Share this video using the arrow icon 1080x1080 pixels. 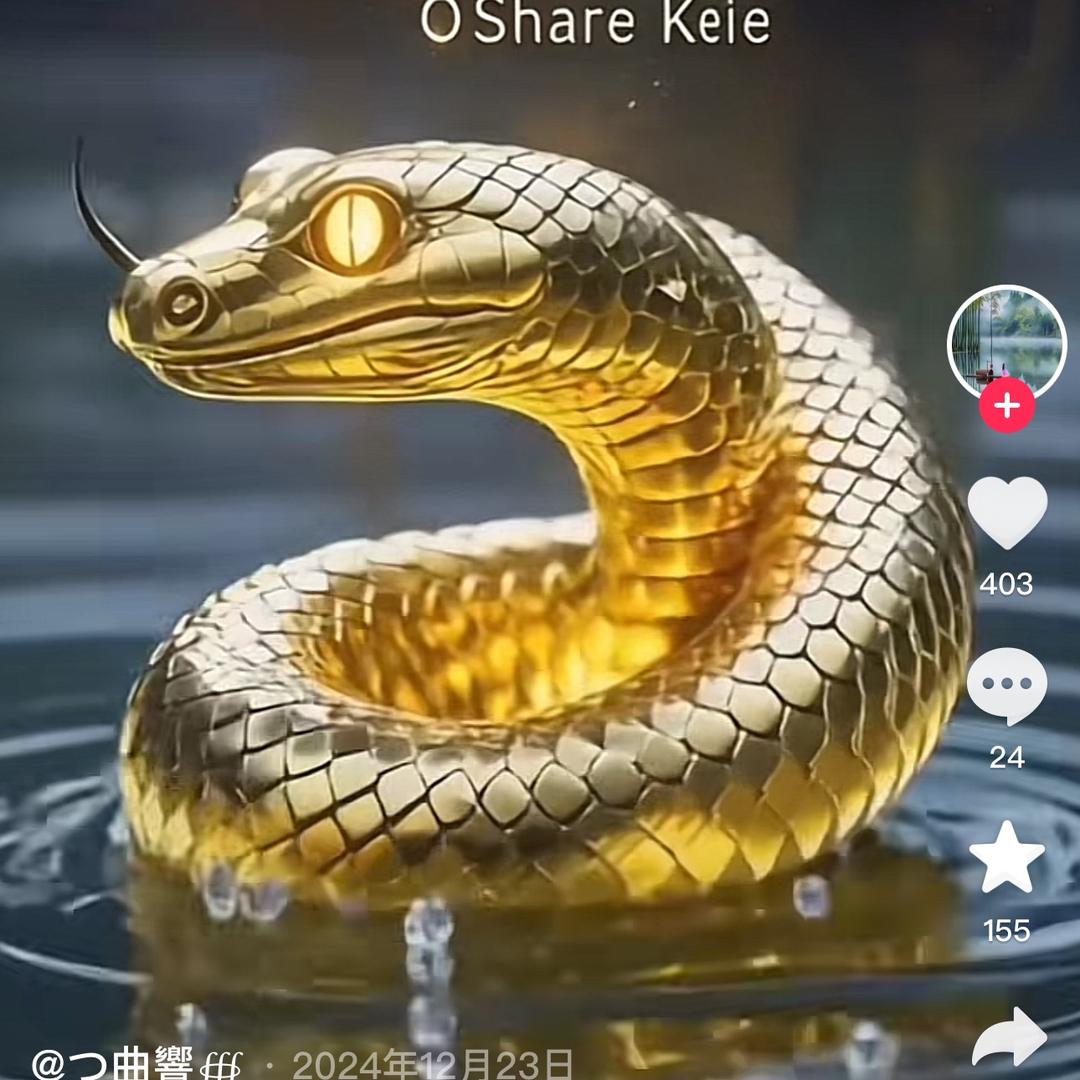click(x=1008, y=1038)
